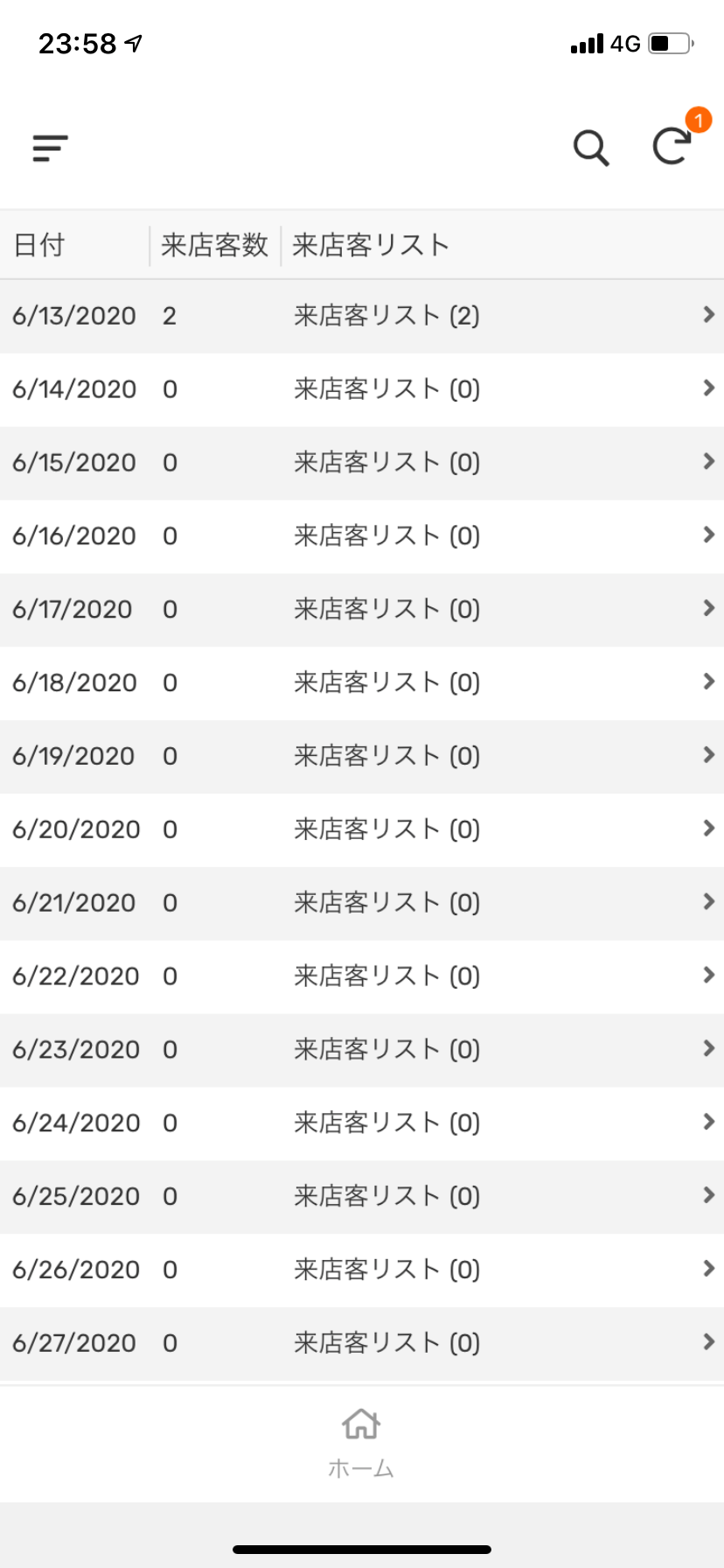Image resolution: width=724 pixels, height=1568 pixels.
Task: Open the 6/13/2020 visitor list row
Action: pos(362,316)
